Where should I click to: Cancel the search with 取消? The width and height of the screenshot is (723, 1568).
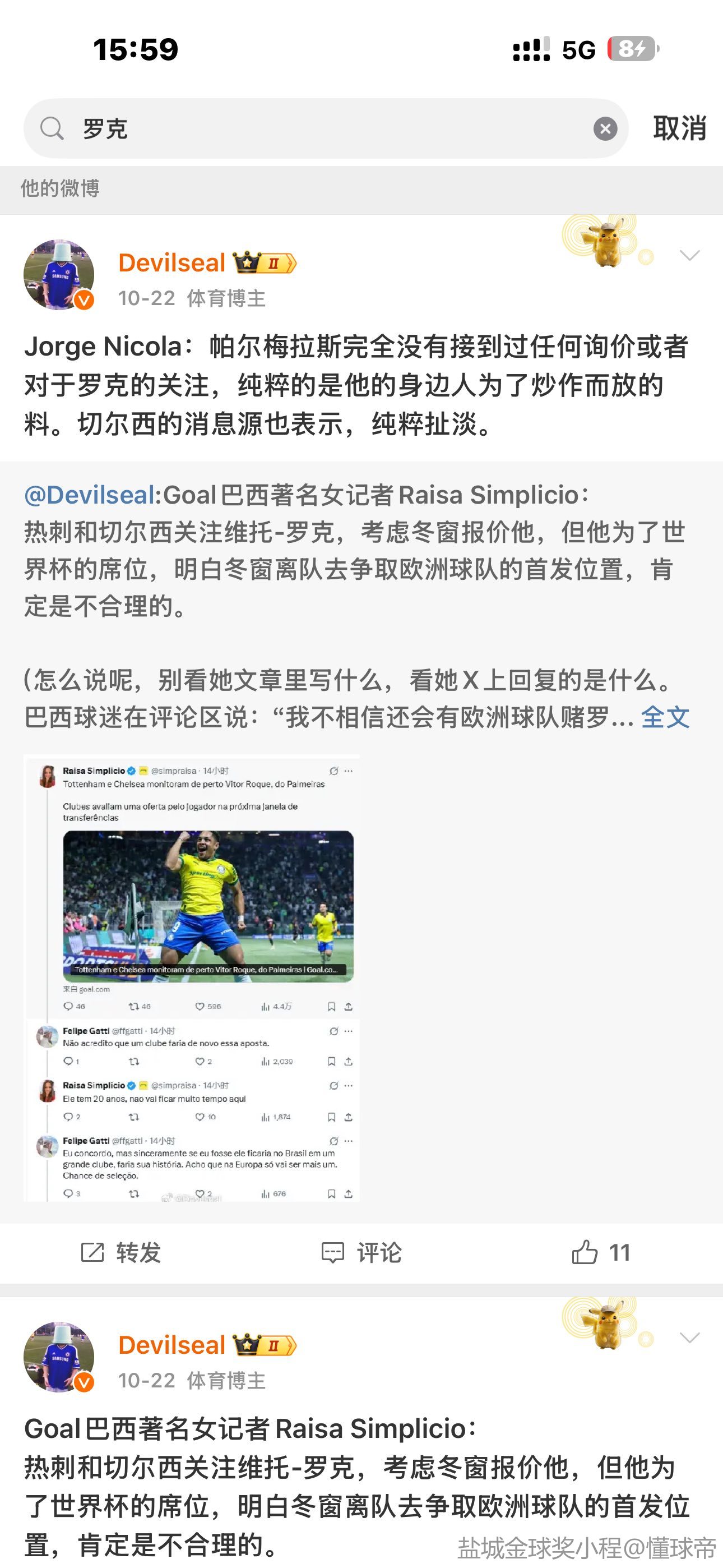pos(679,129)
